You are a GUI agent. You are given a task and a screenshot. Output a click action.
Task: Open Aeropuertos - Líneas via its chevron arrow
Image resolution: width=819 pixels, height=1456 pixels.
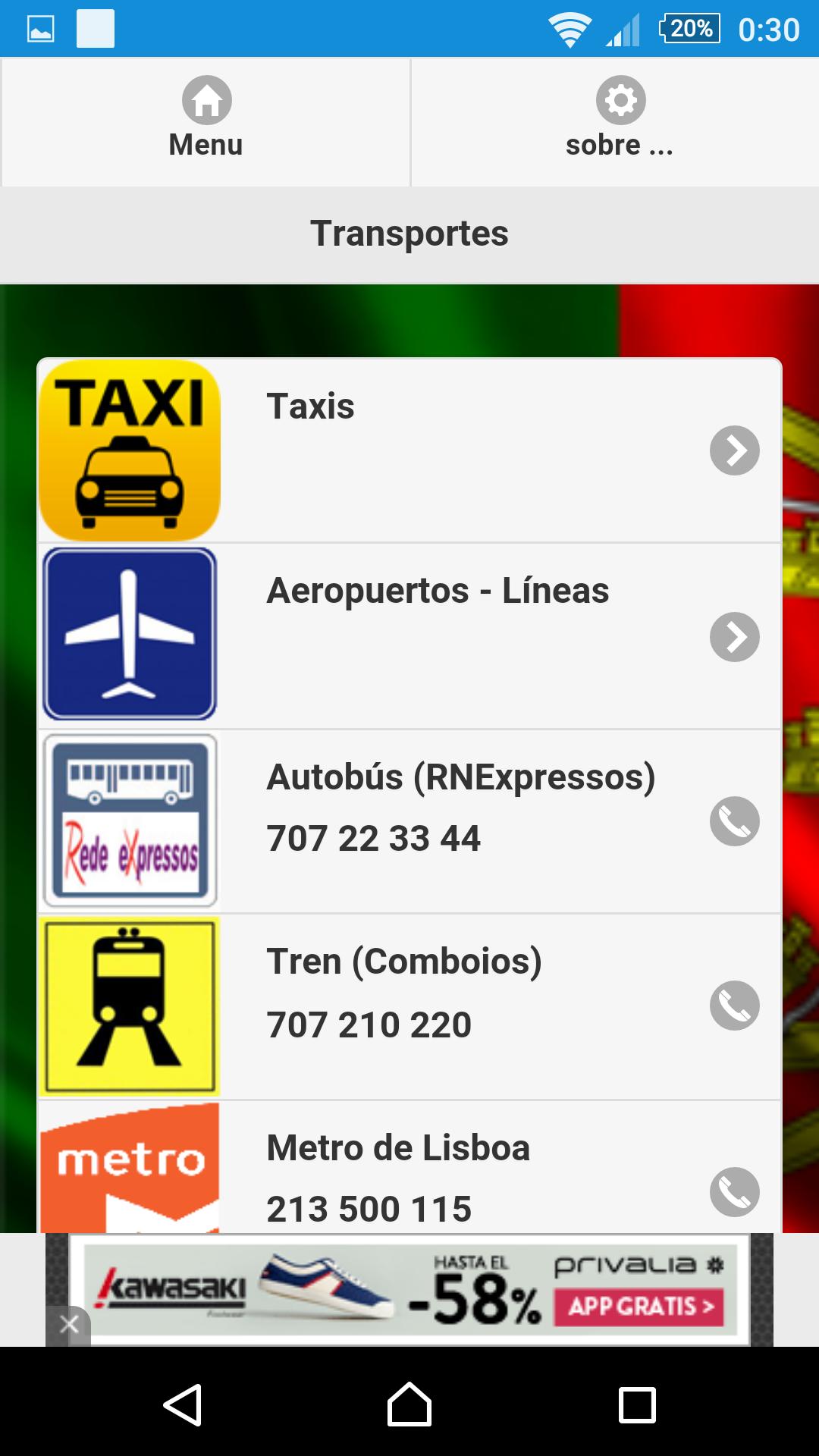[x=734, y=637]
